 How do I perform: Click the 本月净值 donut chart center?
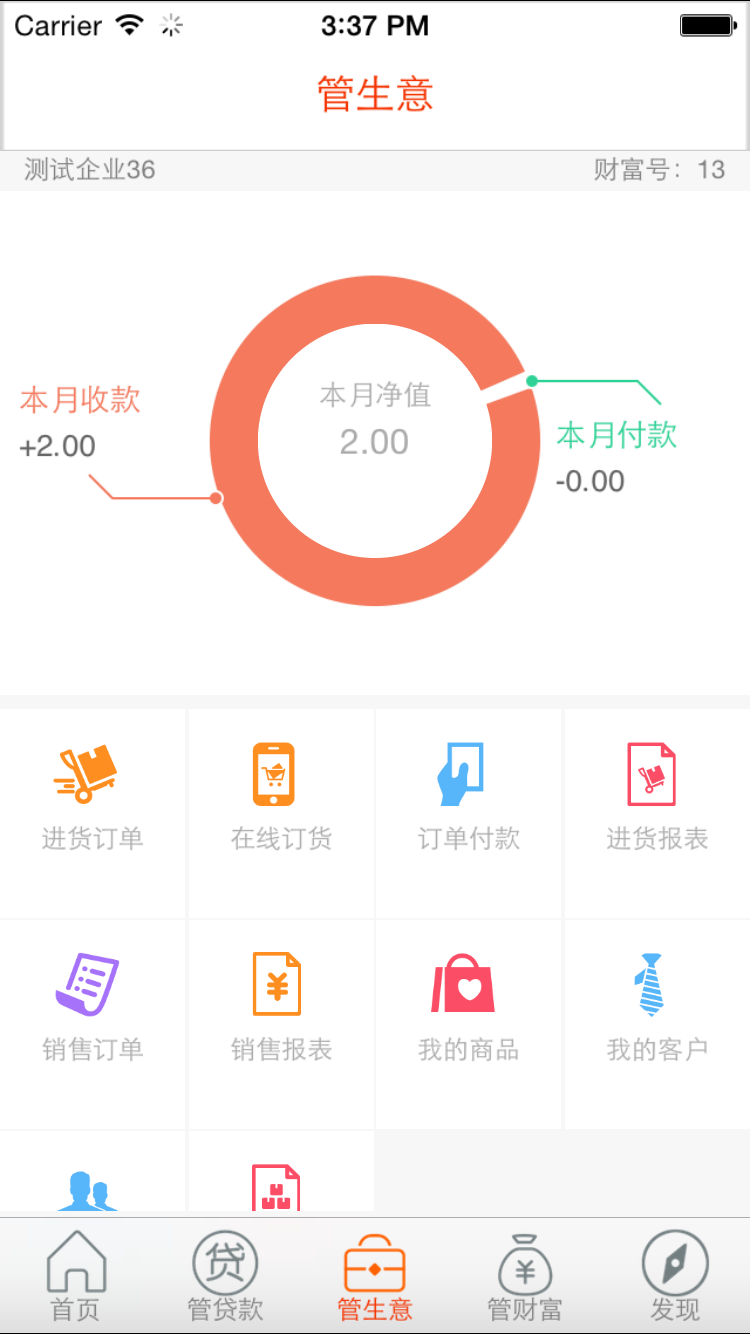coord(375,440)
